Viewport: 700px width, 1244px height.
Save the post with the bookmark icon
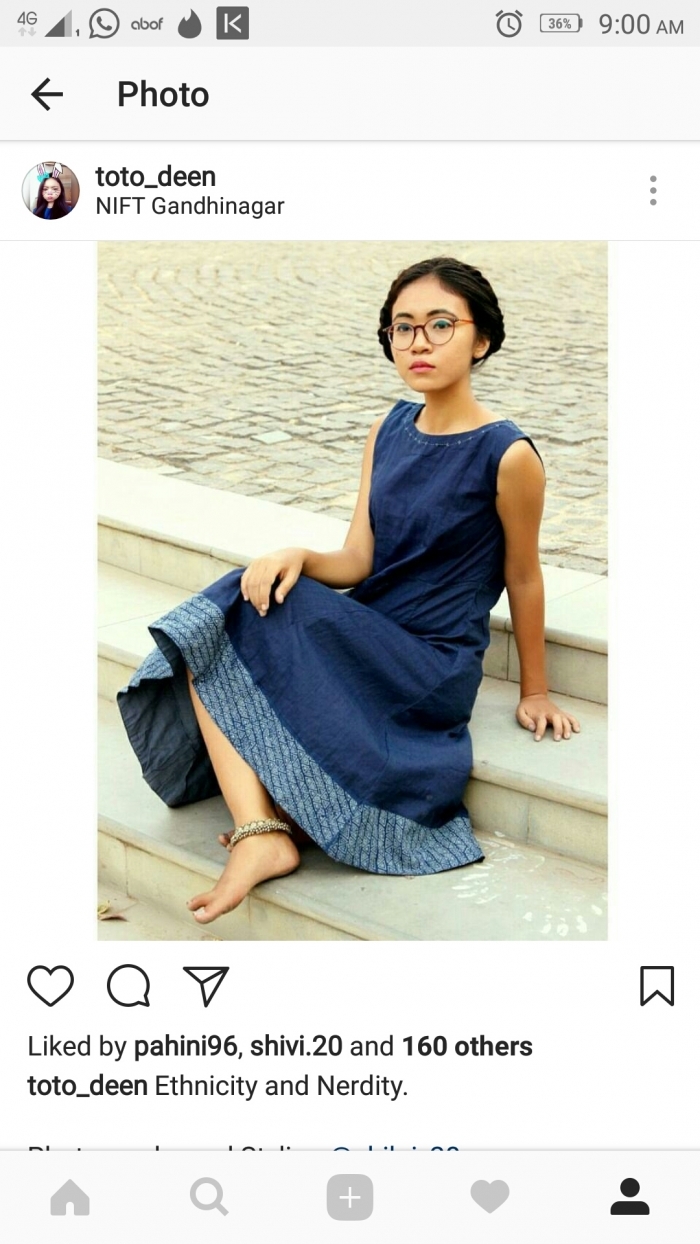coord(657,986)
